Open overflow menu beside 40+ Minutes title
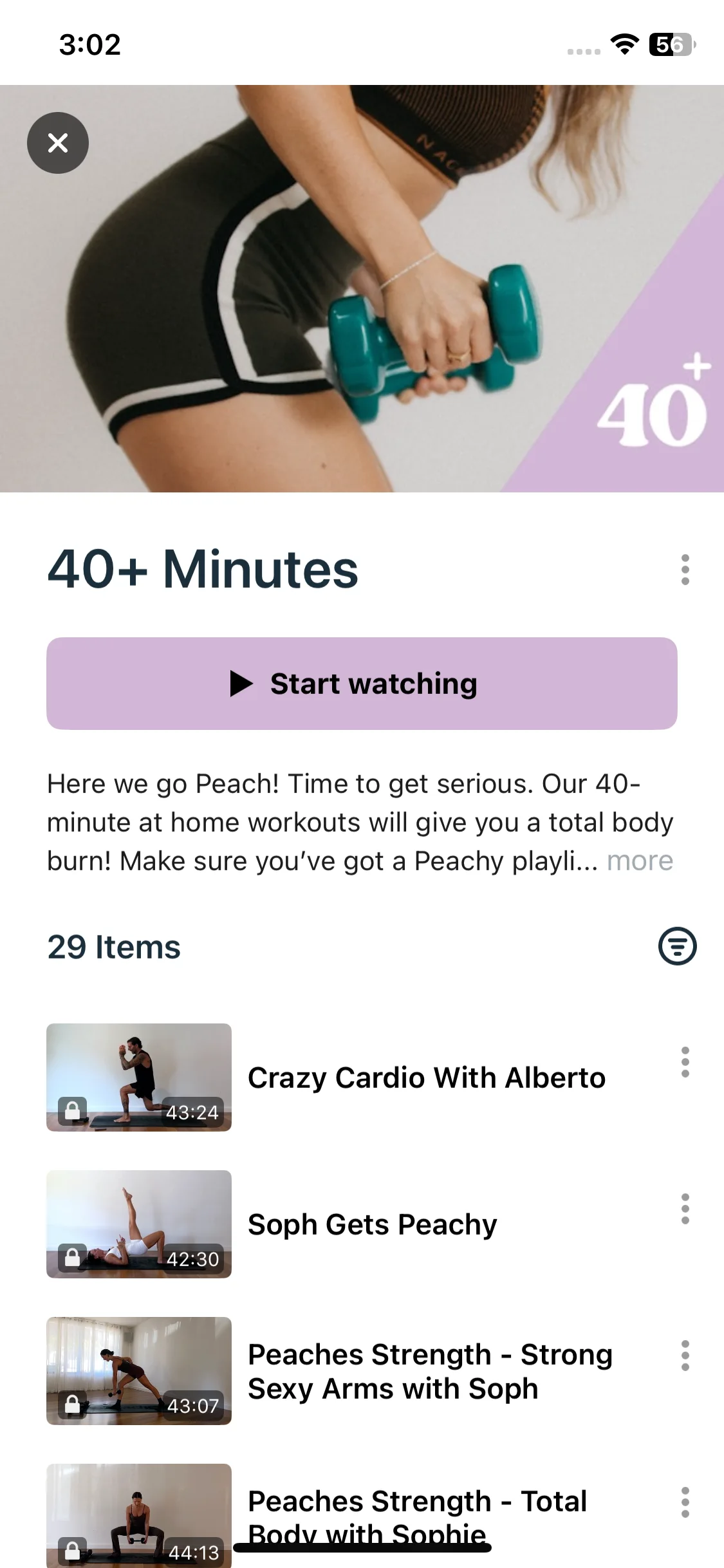Screen dimensions: 724x1568 tap(685, 570)
